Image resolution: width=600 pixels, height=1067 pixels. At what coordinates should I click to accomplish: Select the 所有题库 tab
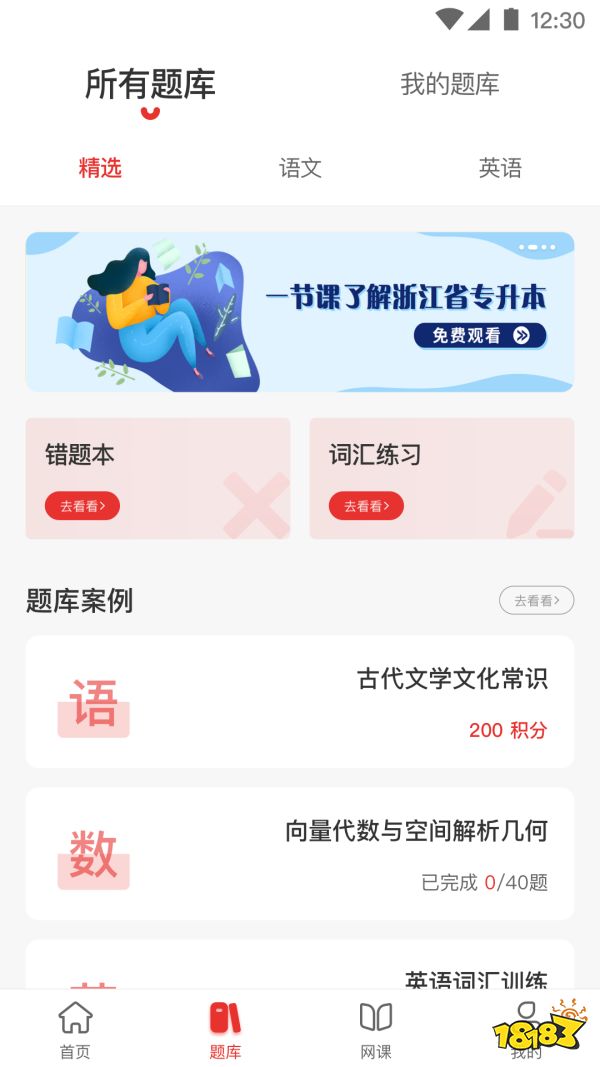(x=150, y=84)
